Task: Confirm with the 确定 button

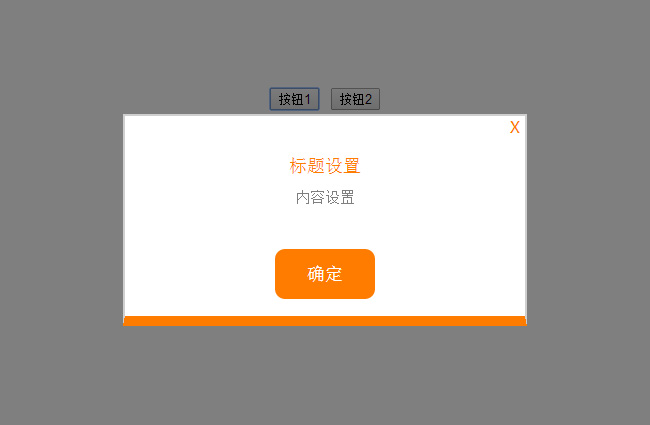Action: click(325, 274)
